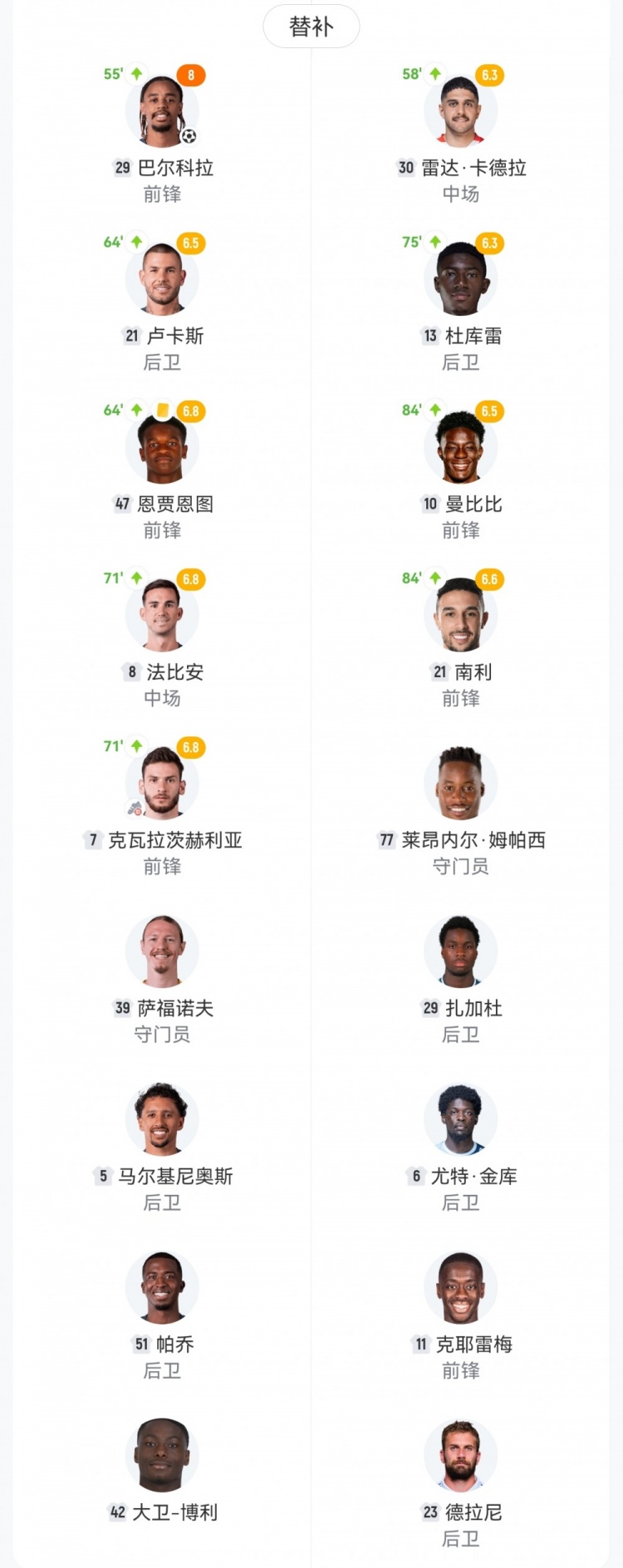Image resolution: width=623 pixels, height=1568 pixels.
Task: View 雷达·卡德拉 player details
Action: (x=460, y=112)
